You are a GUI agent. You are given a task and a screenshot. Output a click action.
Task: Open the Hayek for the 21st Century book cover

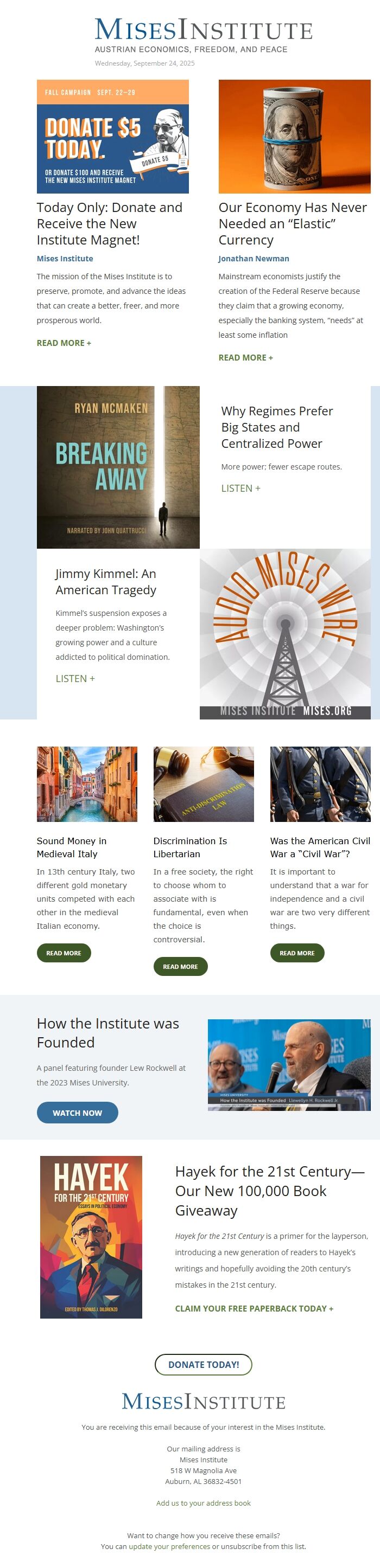click(91, 1237)
